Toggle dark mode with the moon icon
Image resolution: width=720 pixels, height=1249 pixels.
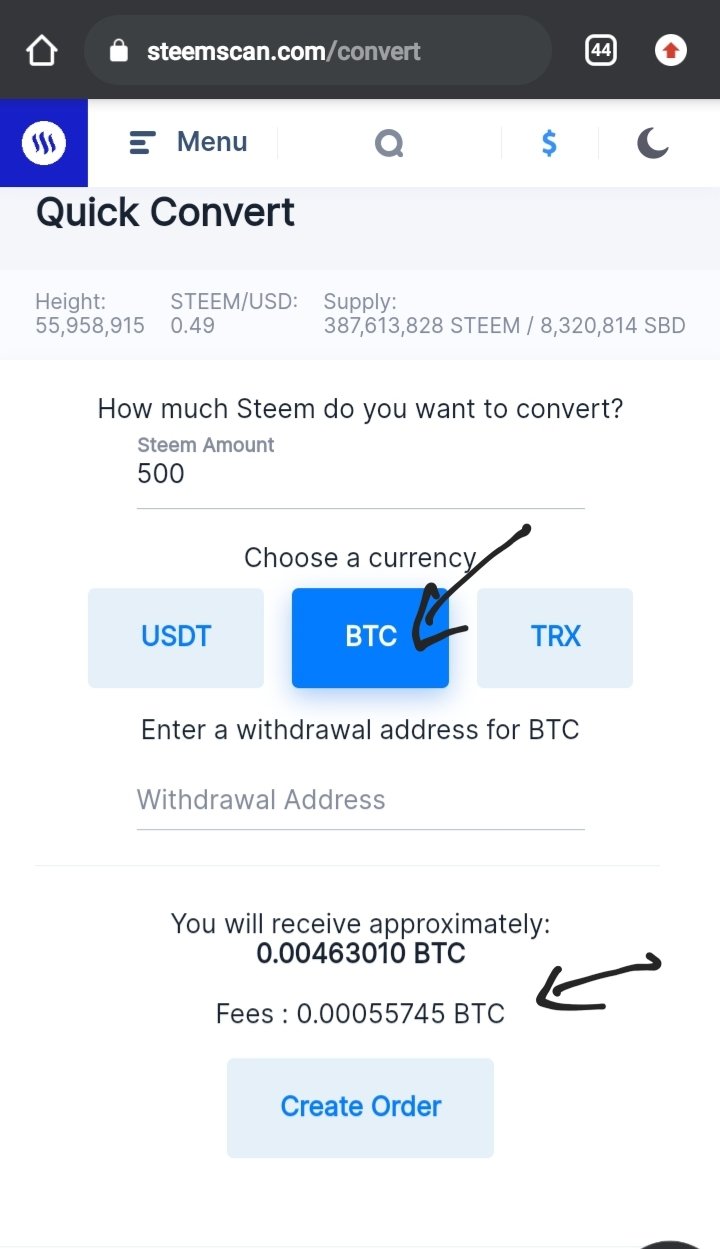(x=653, y=143)
